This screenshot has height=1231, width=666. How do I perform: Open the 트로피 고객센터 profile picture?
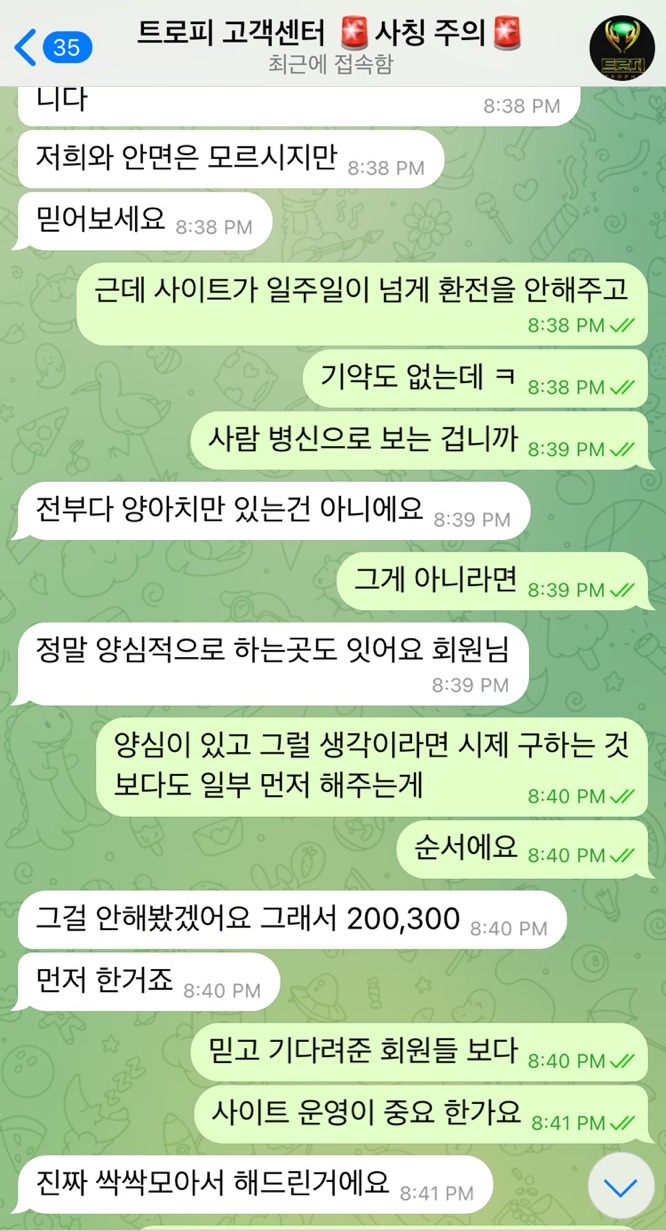(x=621, y=48)
